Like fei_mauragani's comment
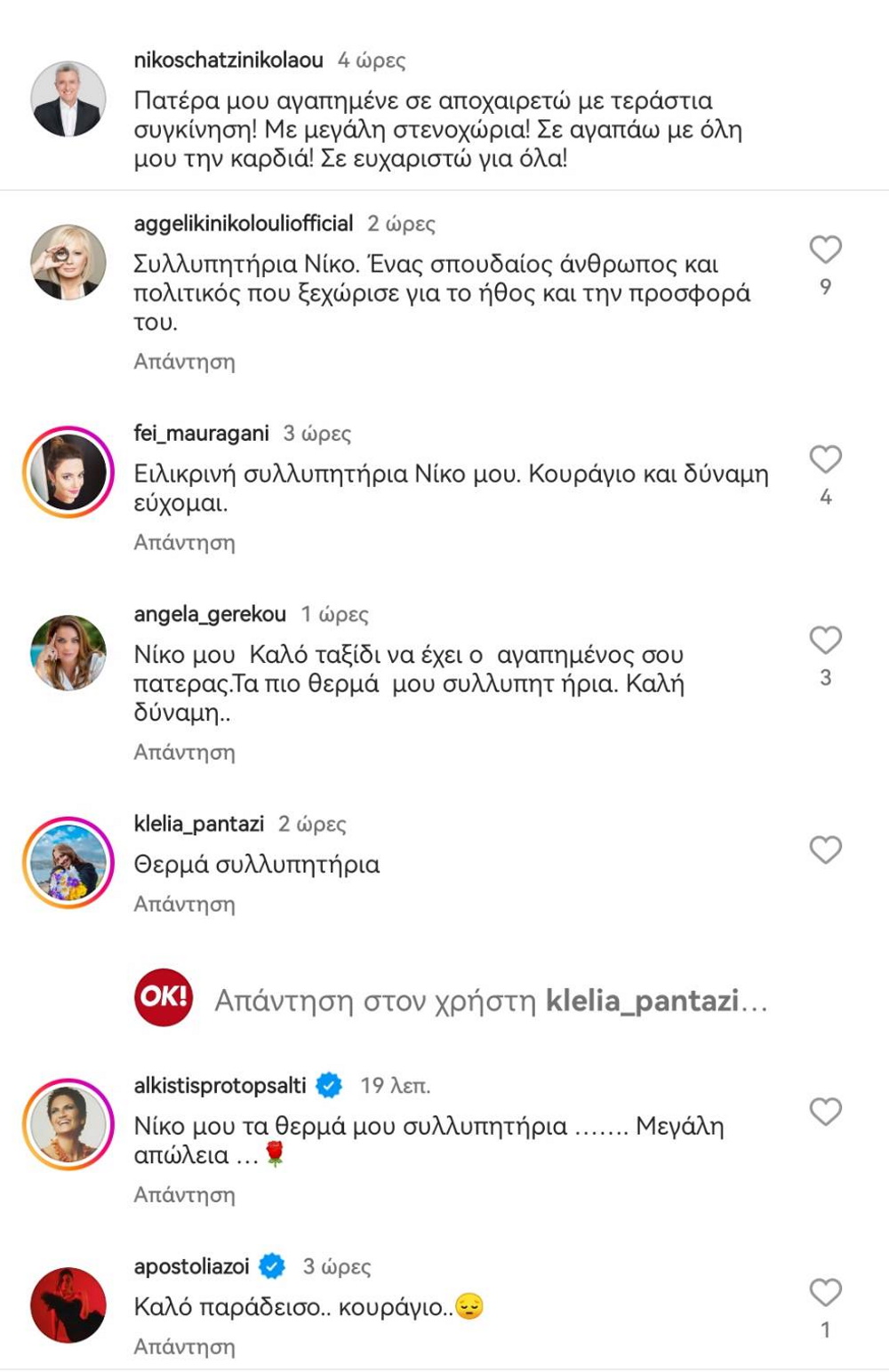The height and width of the screenshot is (1372, 889). tap(825, 459)
